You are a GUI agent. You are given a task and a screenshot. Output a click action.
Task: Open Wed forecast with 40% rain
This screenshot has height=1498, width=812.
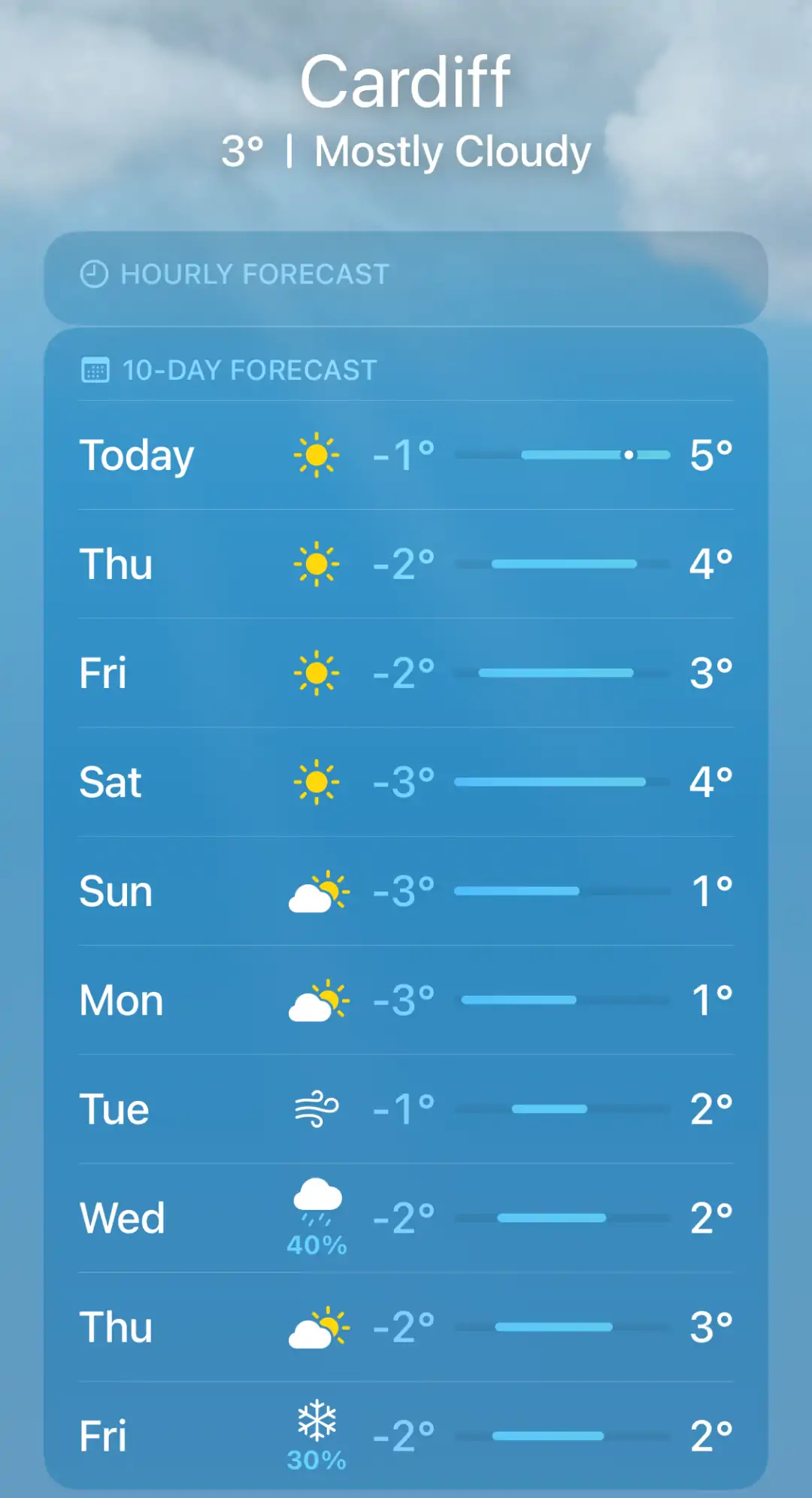pos(406,1218)
